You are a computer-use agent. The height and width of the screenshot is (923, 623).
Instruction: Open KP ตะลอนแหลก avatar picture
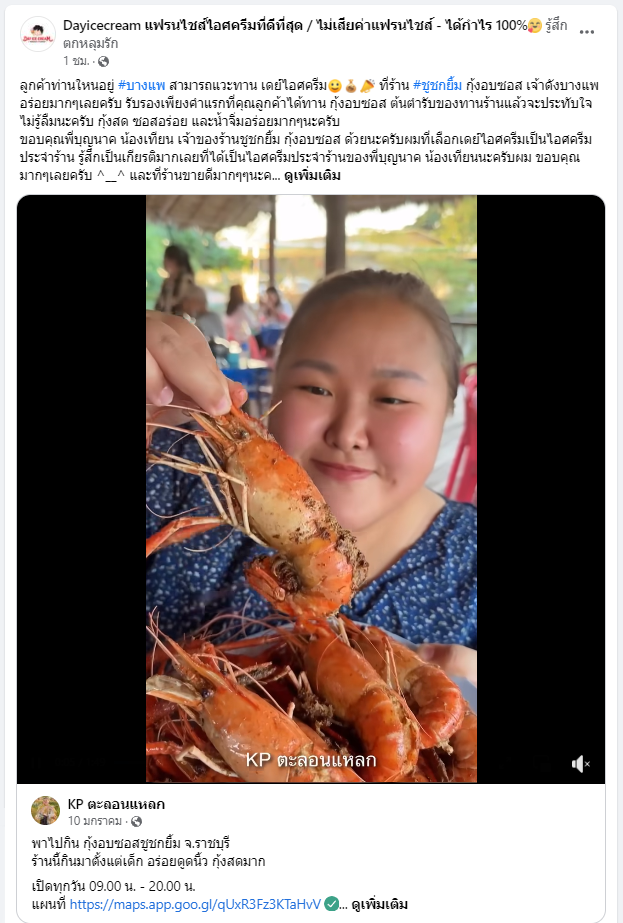[x=45, y=811]
